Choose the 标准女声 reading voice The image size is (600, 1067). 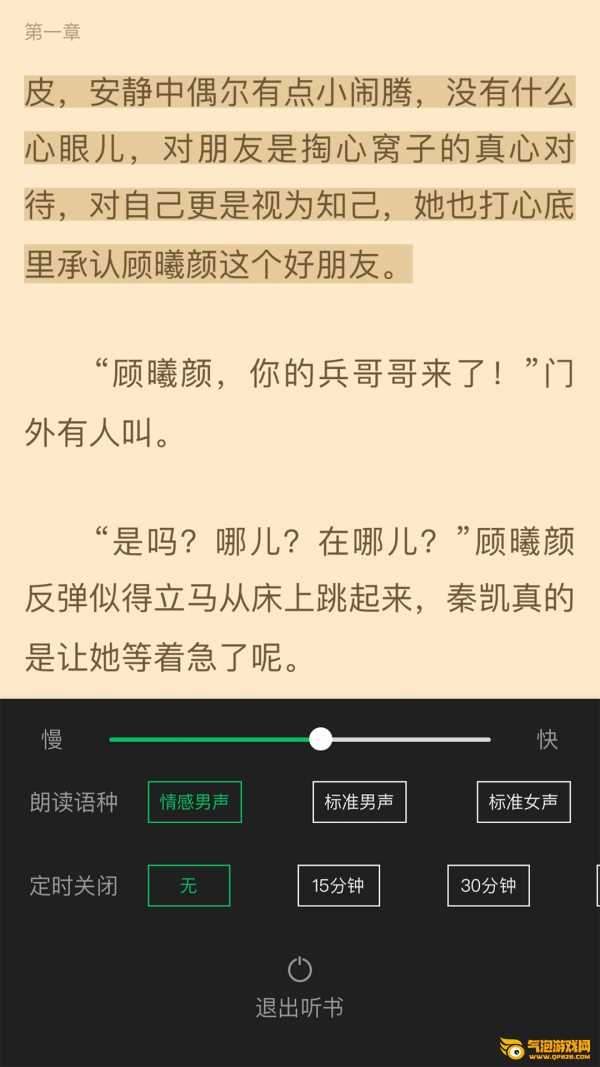[x=523, y=802]
